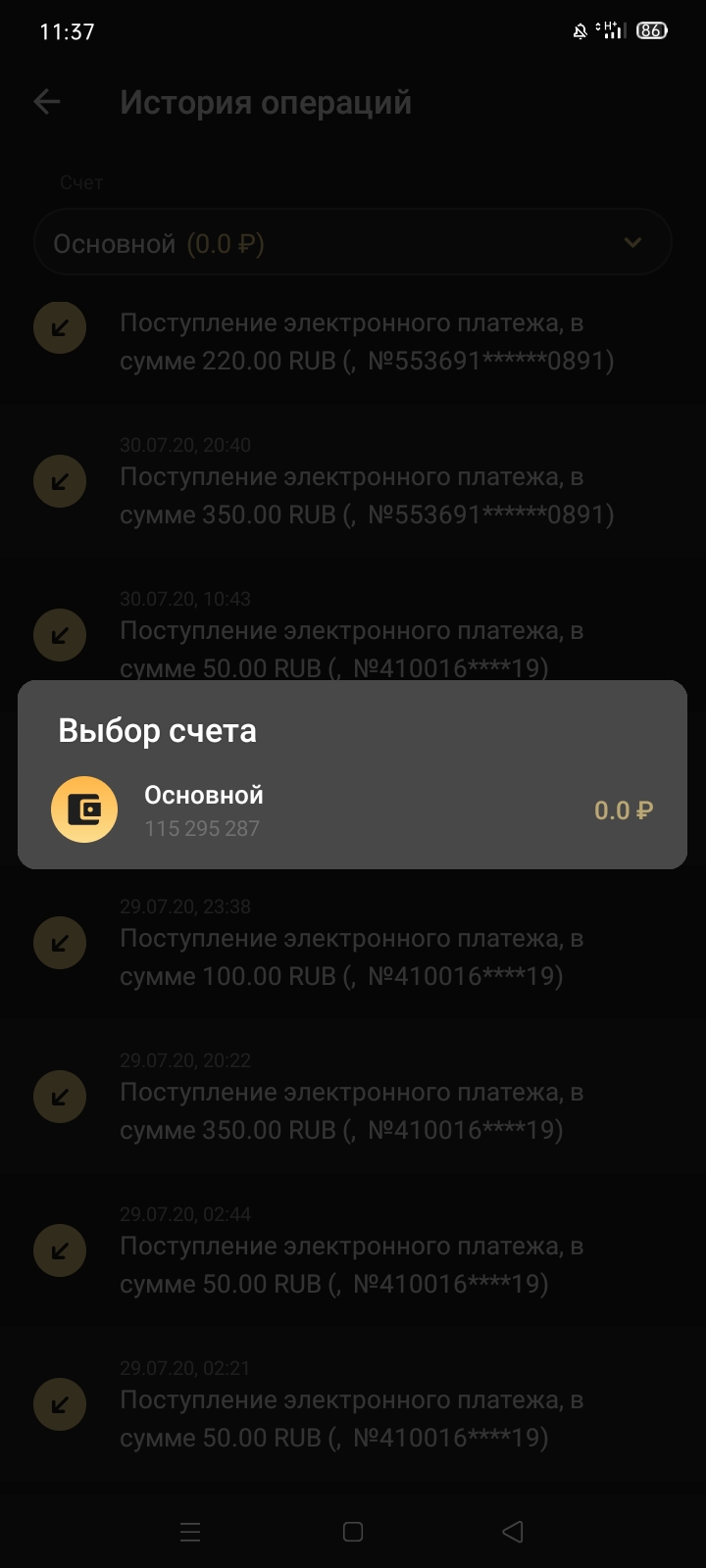Select the Основной account 115 295 287
This screenshot has width=706, height=1568.
pyautogui.click(x=351, y=810)
